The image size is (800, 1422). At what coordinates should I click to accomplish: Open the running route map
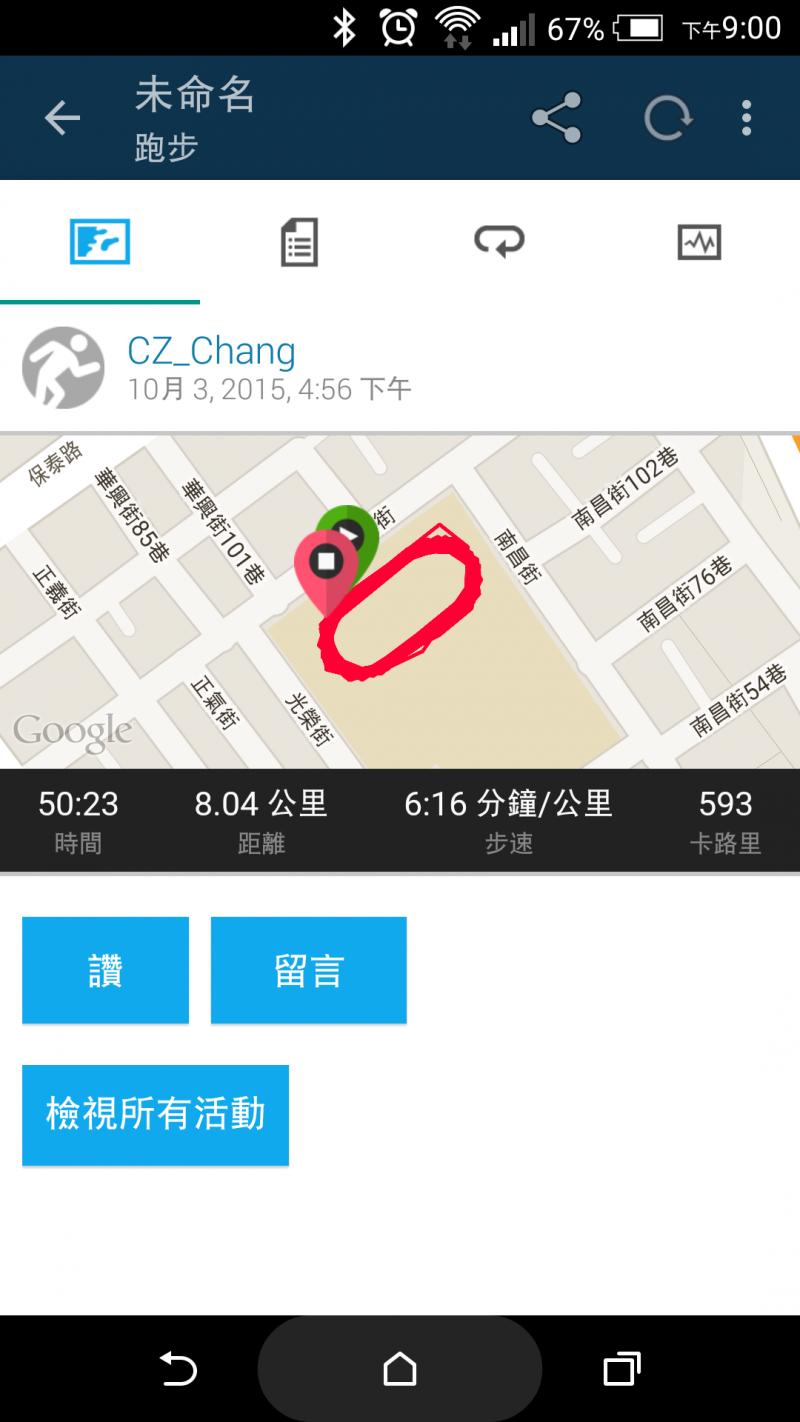[x=400, y=600]
